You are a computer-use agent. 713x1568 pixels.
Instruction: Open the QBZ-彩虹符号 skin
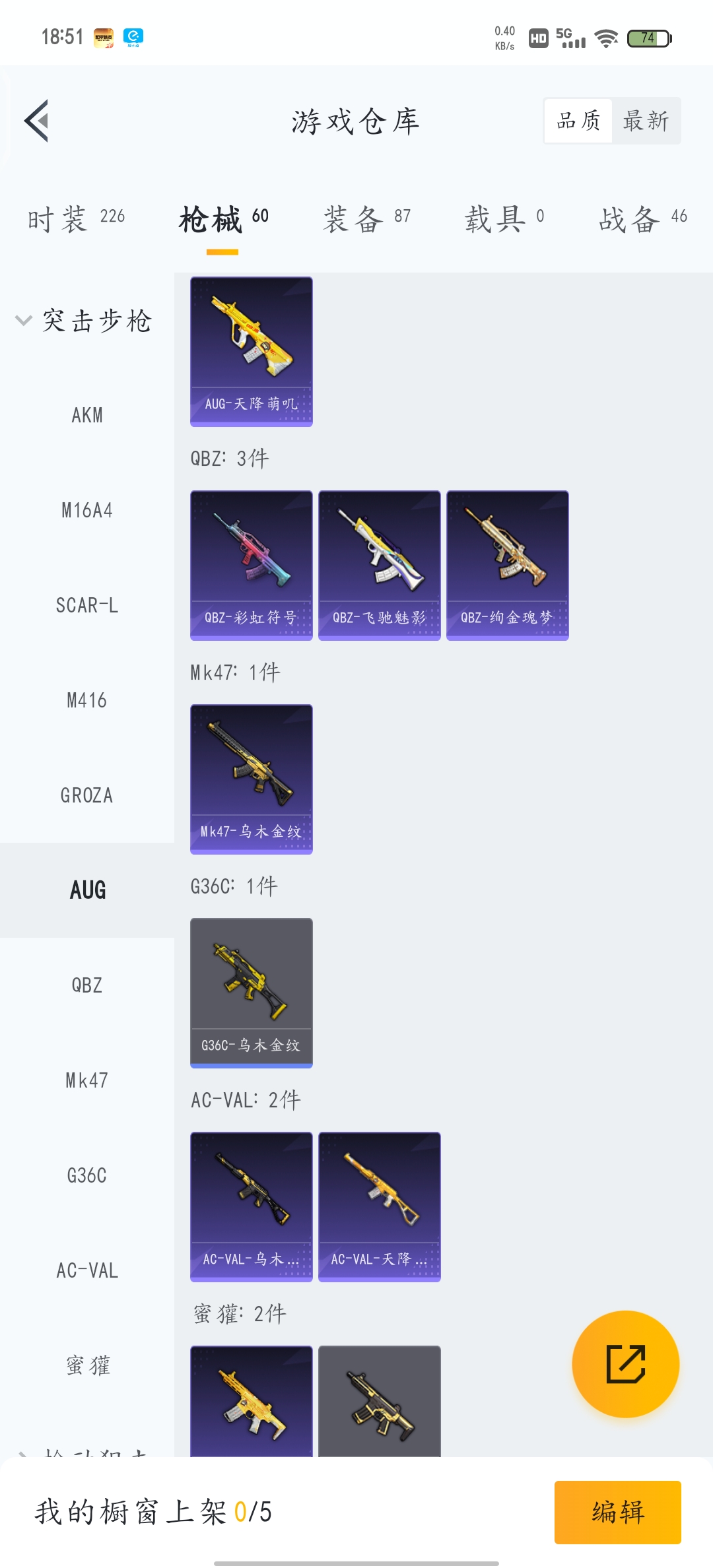252,566
